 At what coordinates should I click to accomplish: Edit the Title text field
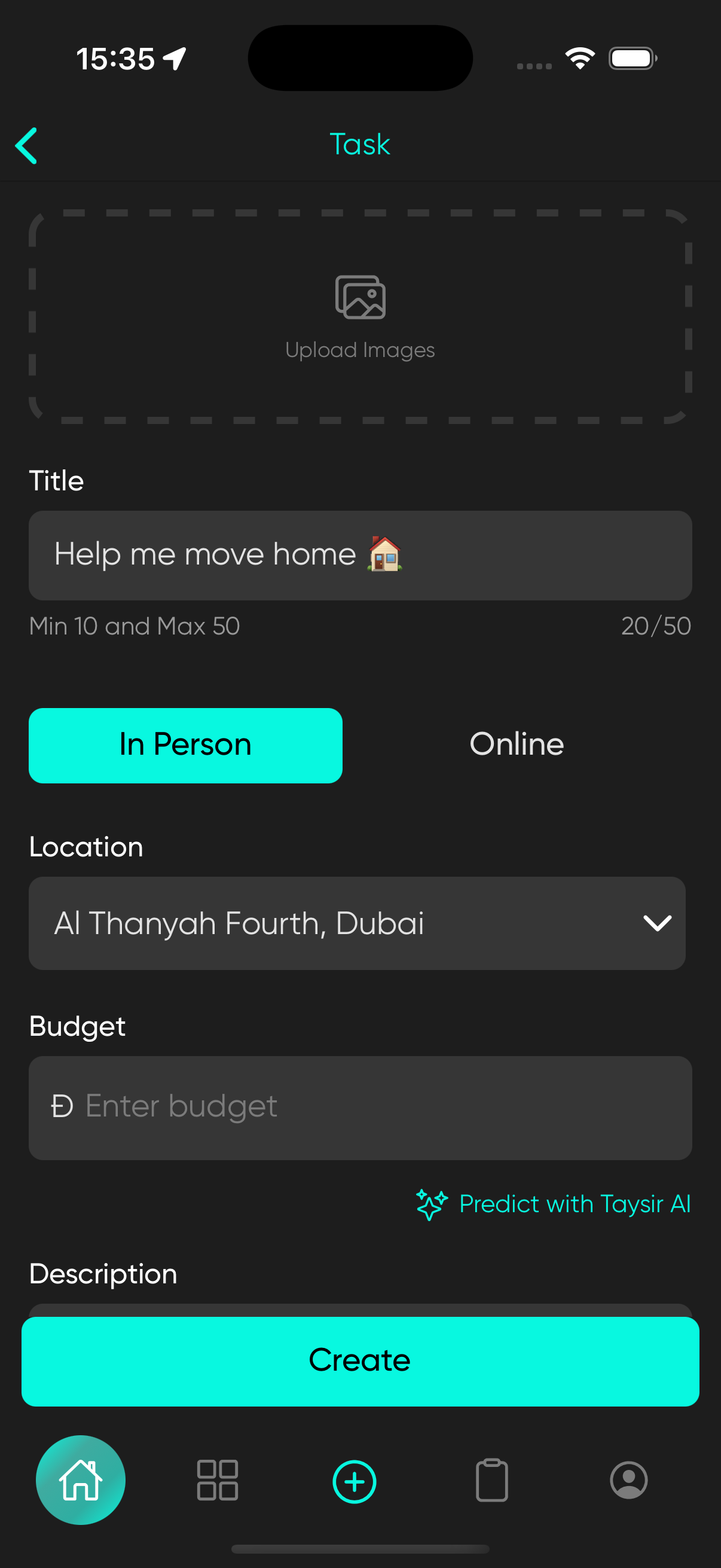pyautogui.click(x=360, y=555)
